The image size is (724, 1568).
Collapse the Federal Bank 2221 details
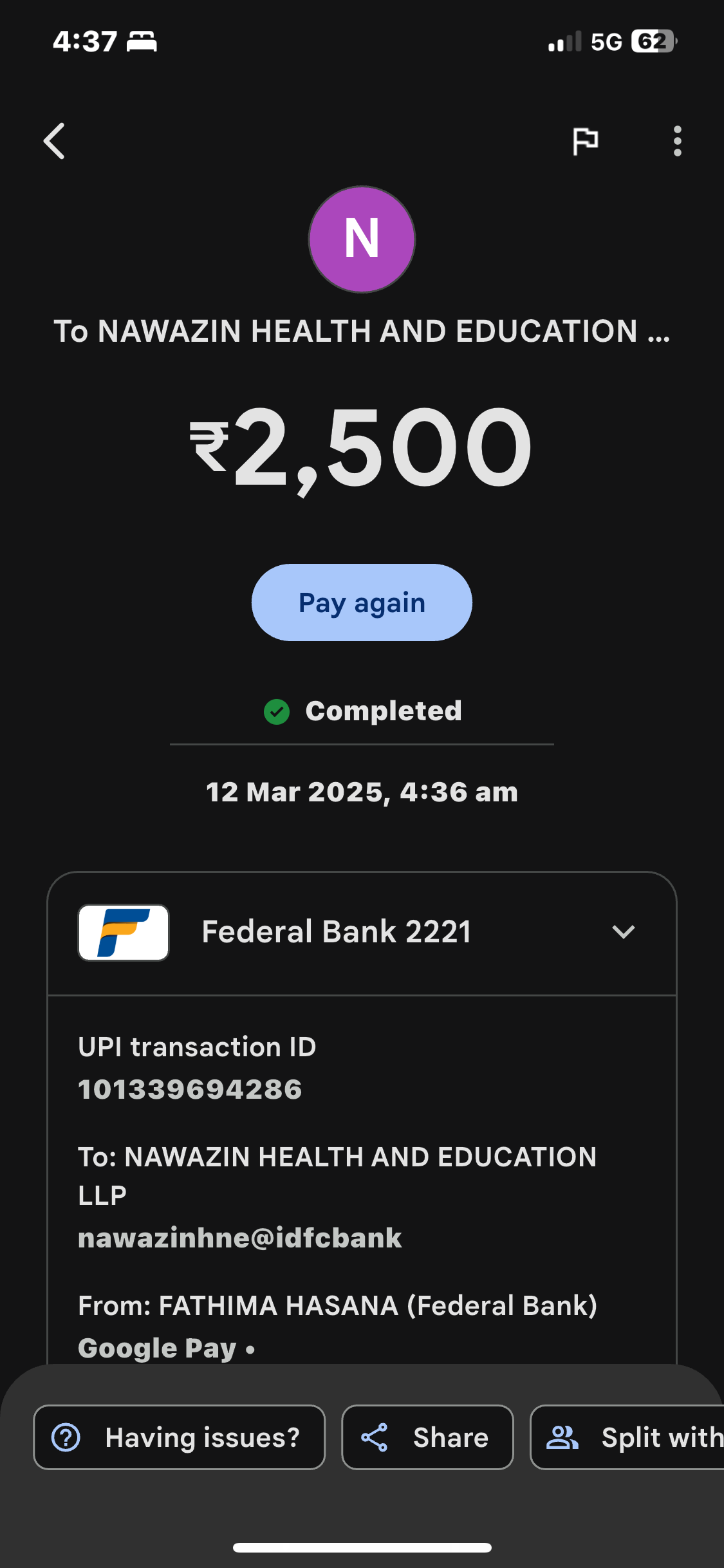tap(623, 931)
